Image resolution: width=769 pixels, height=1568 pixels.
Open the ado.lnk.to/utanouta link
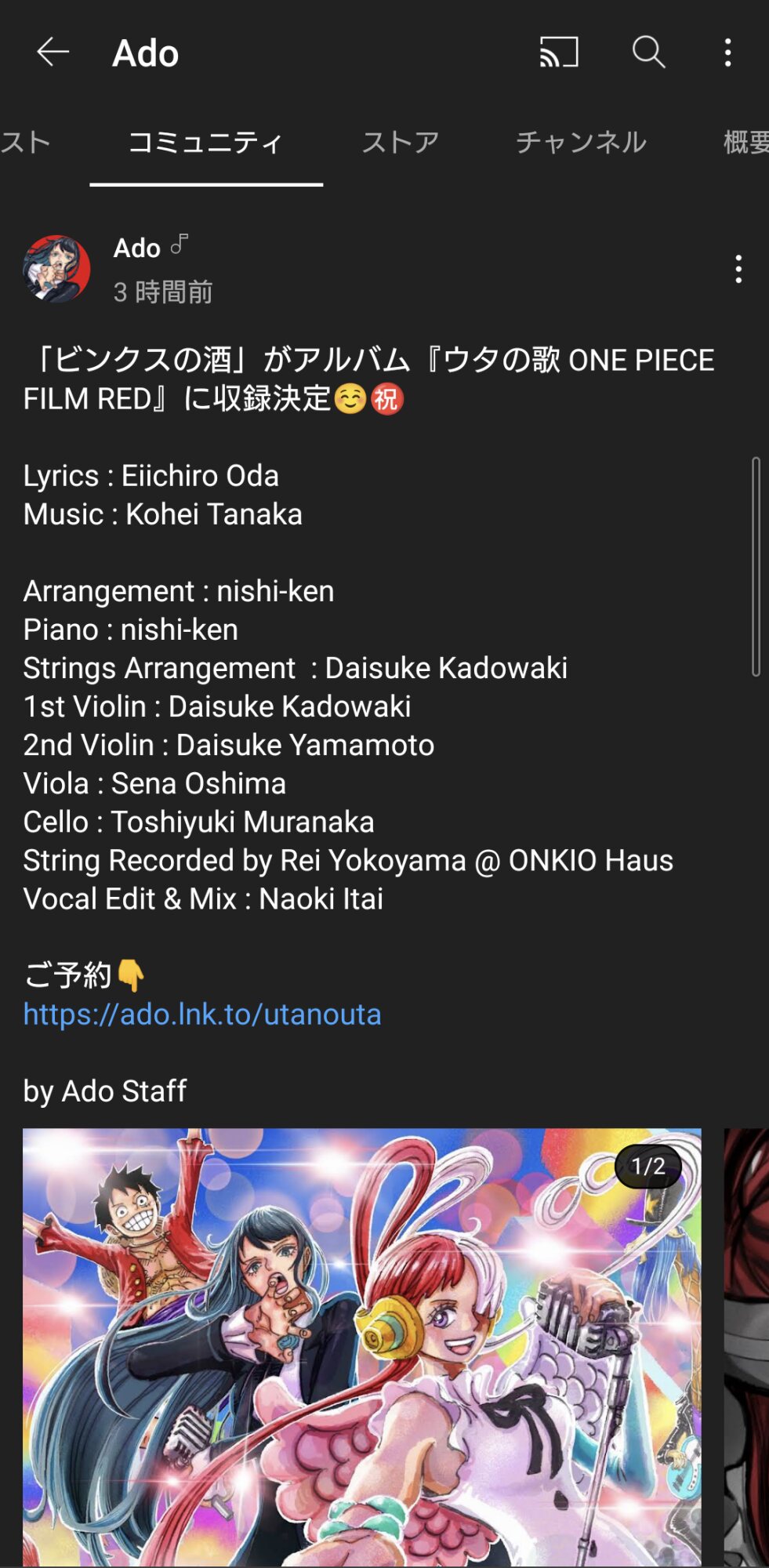202,1014
